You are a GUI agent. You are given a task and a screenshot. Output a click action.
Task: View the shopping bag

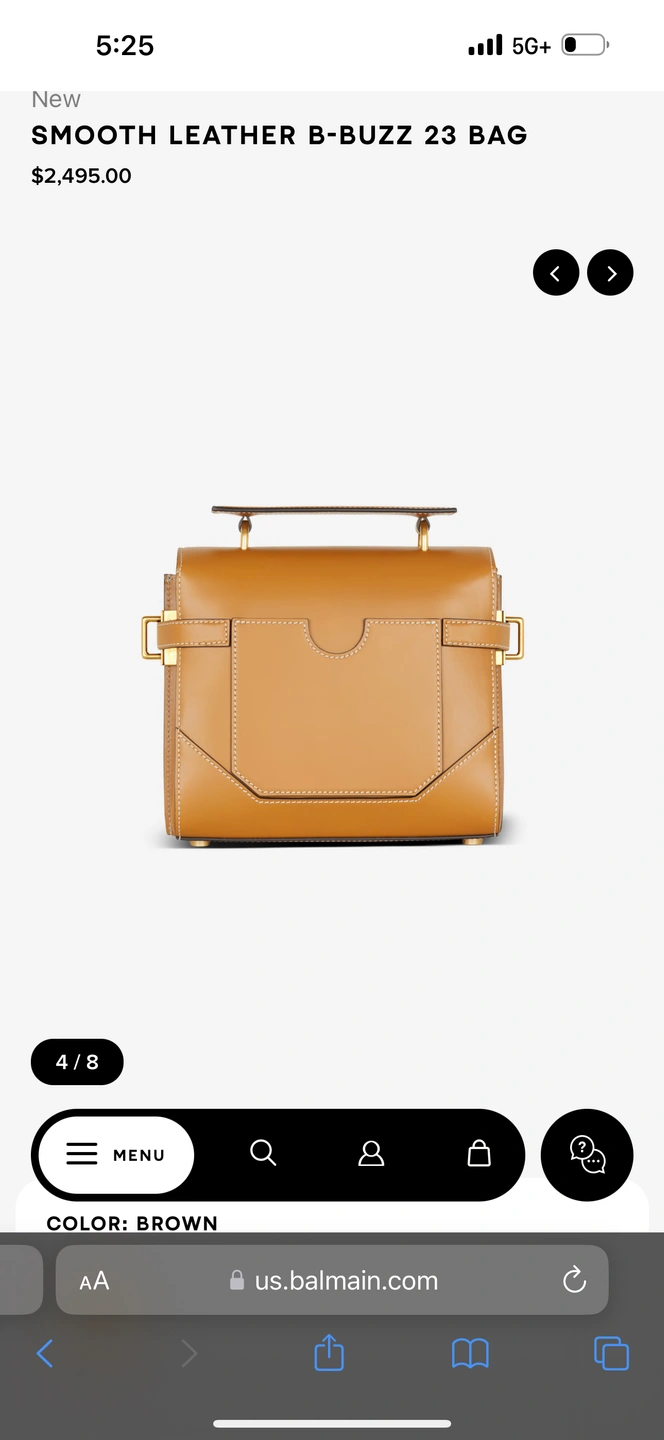tap(479, 1154)
